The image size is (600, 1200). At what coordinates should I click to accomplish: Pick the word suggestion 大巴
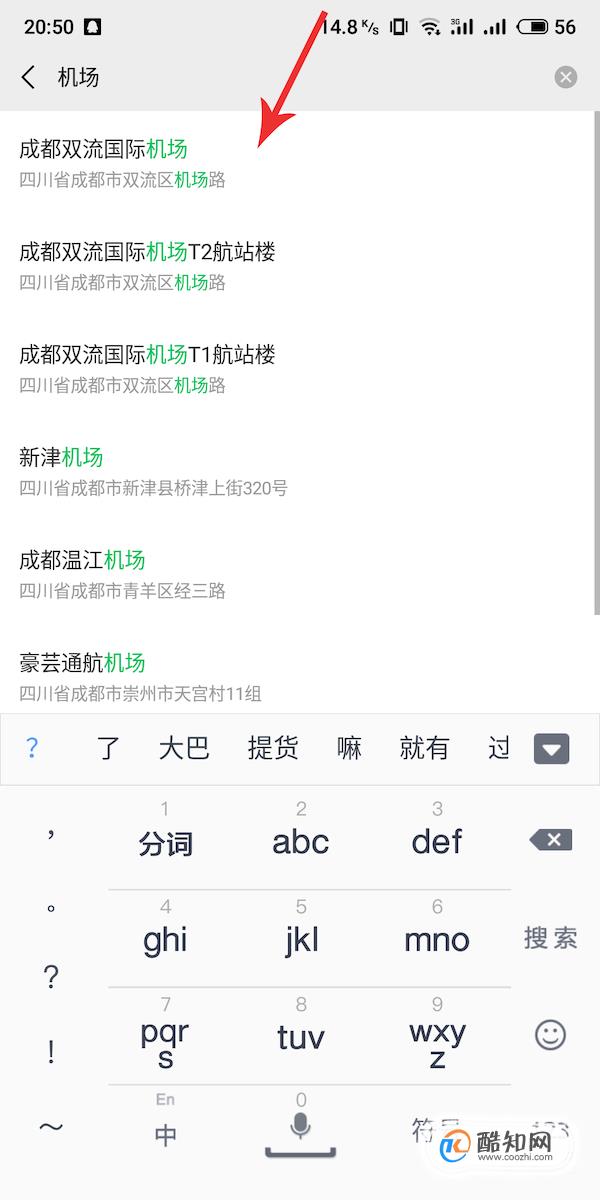184,748
